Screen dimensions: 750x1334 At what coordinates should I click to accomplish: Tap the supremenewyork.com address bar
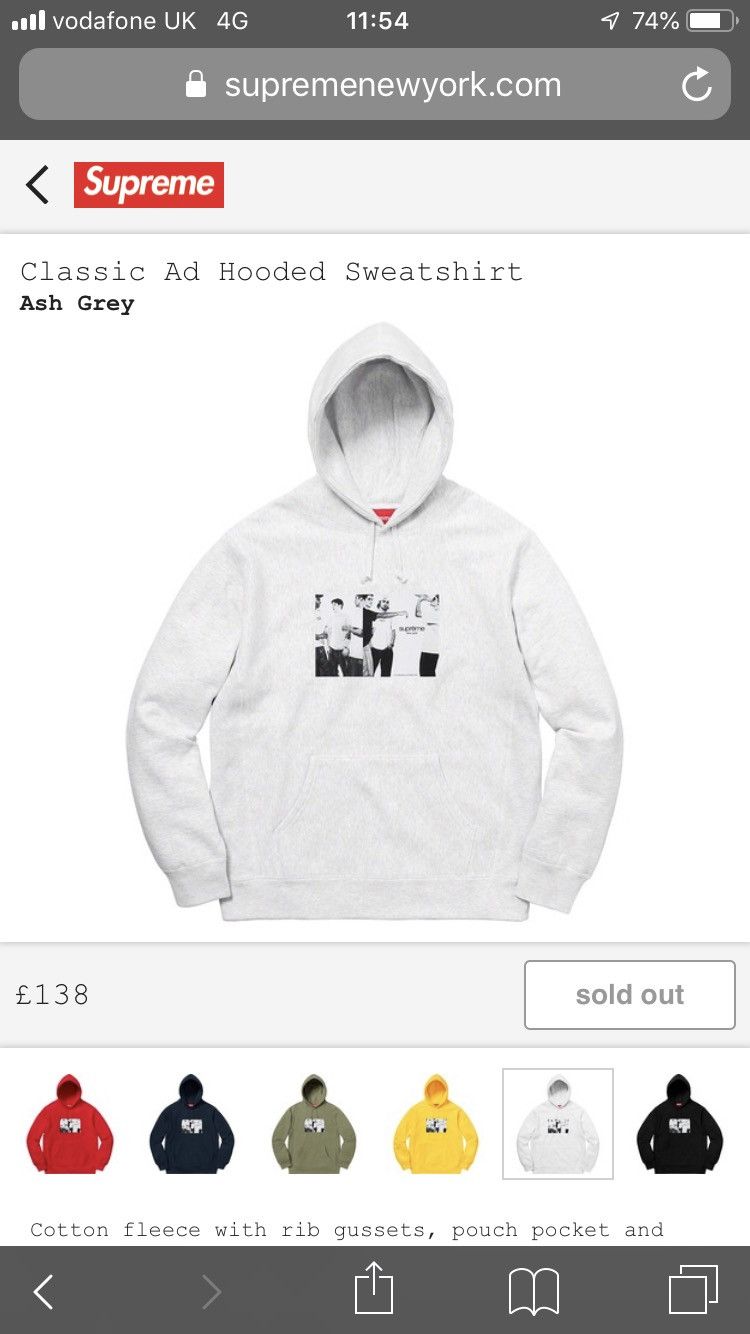[374, 85]
